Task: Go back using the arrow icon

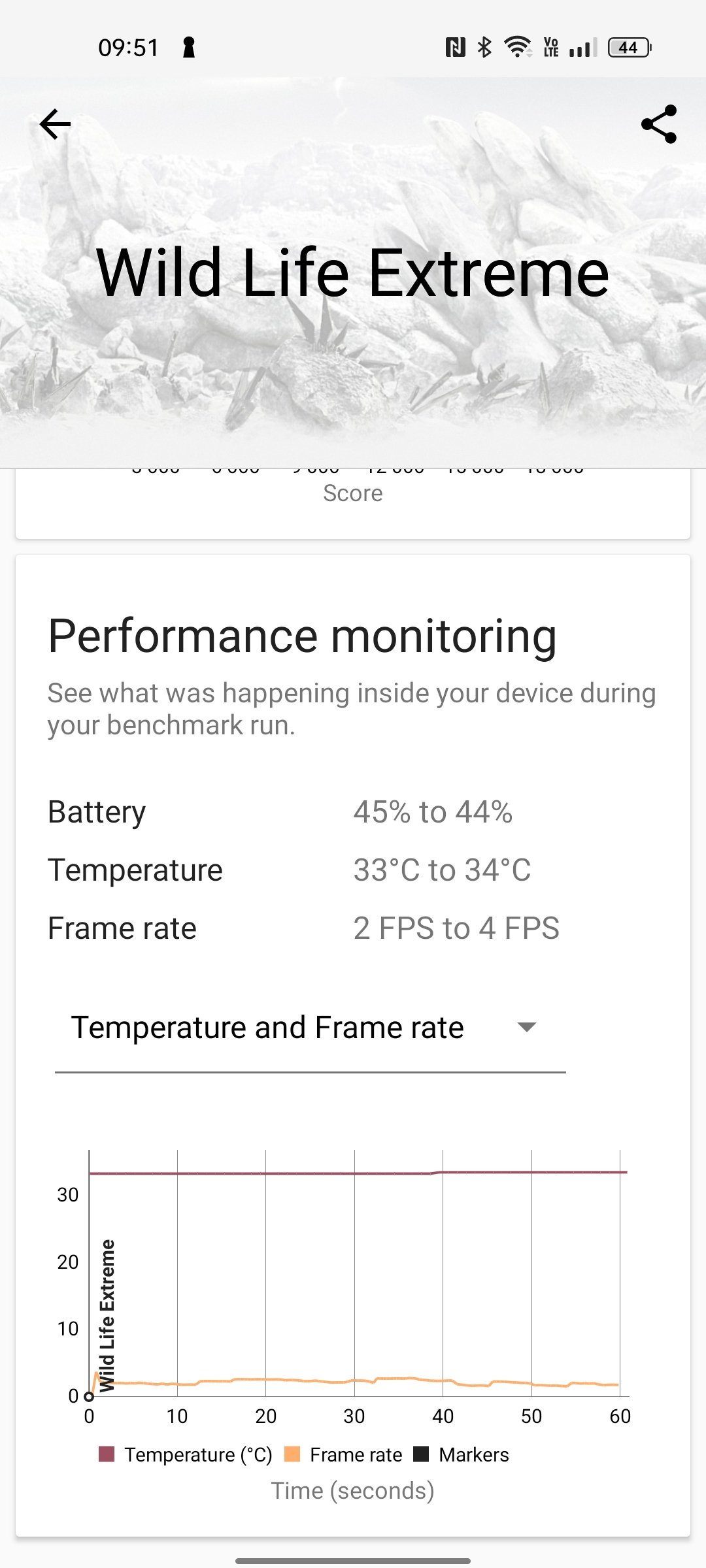Action: (55, 124)
